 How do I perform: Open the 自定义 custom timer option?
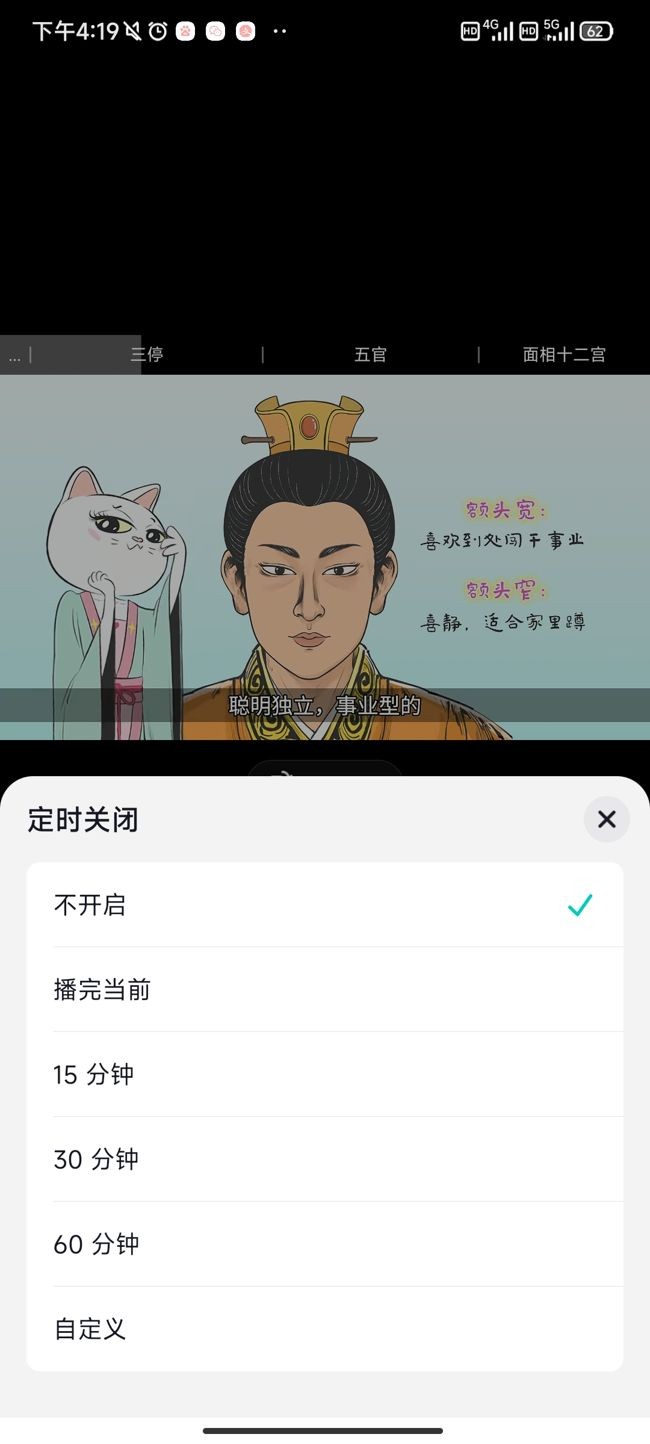[x=324, y=1329]
